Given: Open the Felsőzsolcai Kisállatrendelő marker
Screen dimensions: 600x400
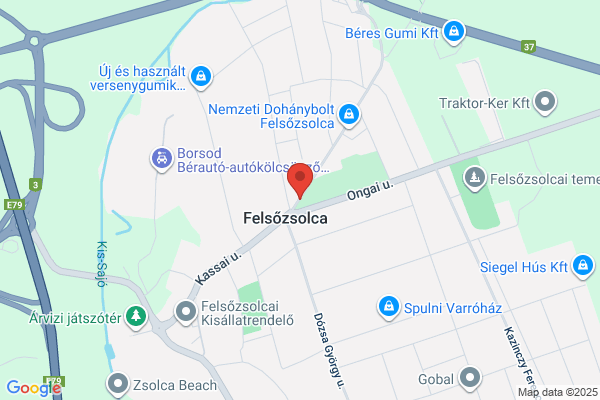Looking at the screenshot, I should (x=186, y=312).
